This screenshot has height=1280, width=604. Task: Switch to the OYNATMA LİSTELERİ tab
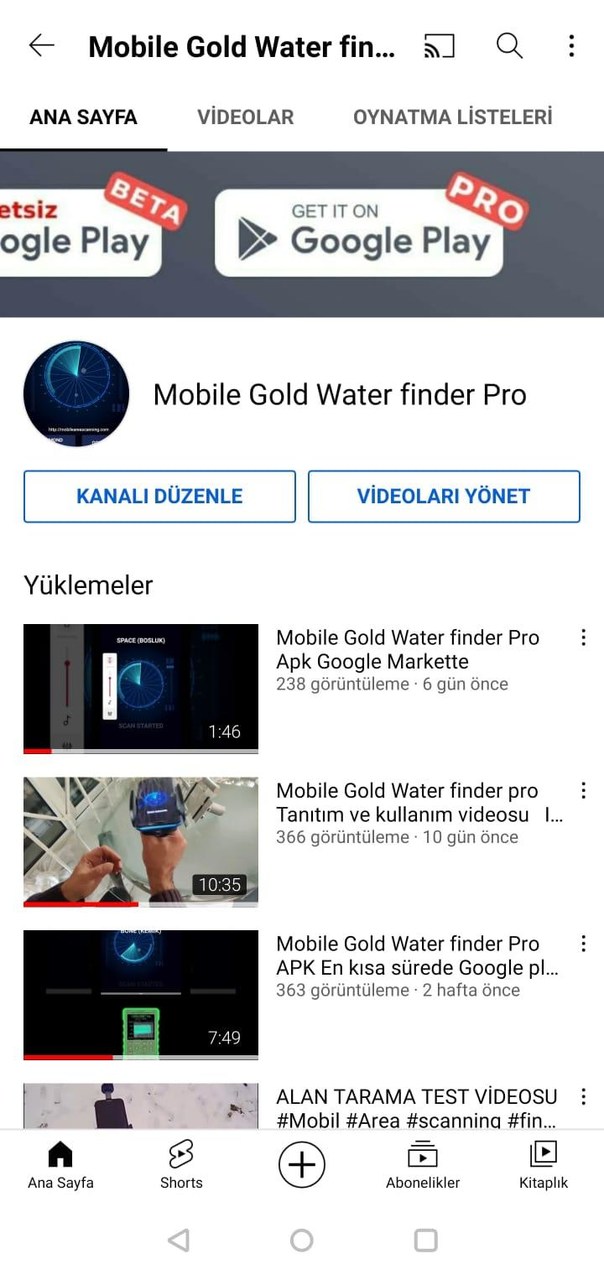452,117
